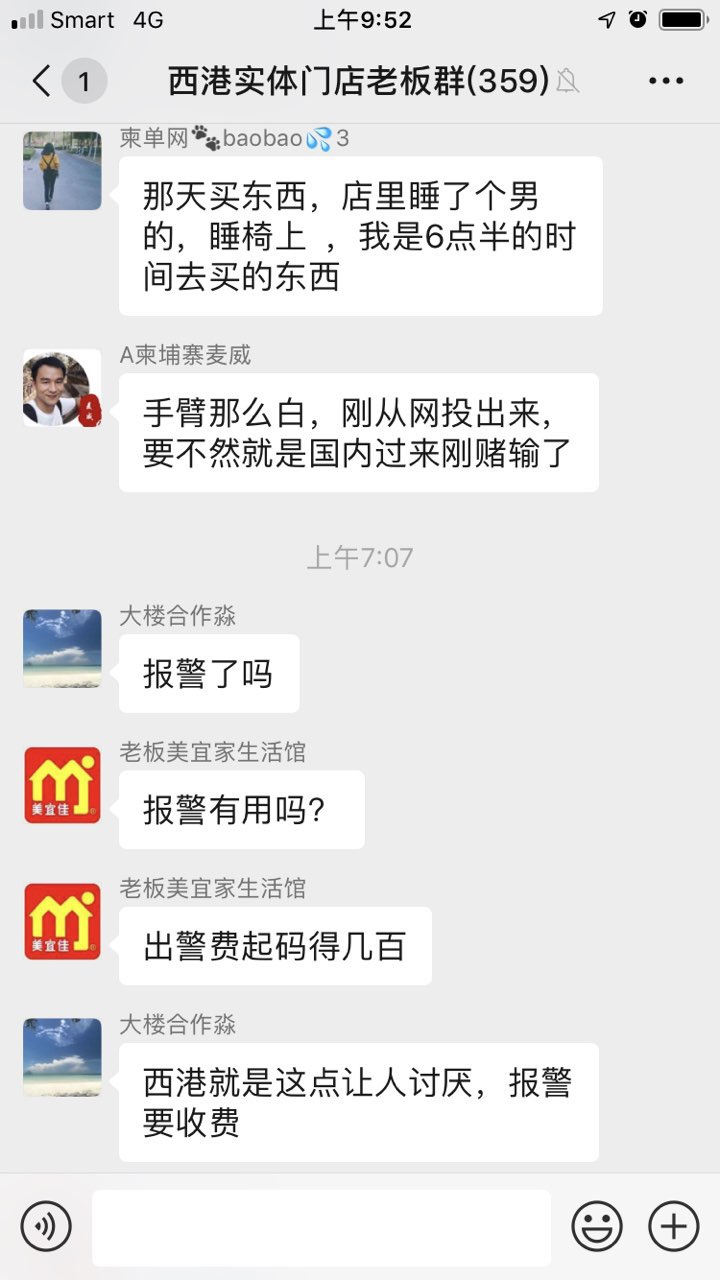Tap 大楼合作淼's avatar beside "报警了吗"
This screenshot has width=720, height=1280.
coord(62,648)
